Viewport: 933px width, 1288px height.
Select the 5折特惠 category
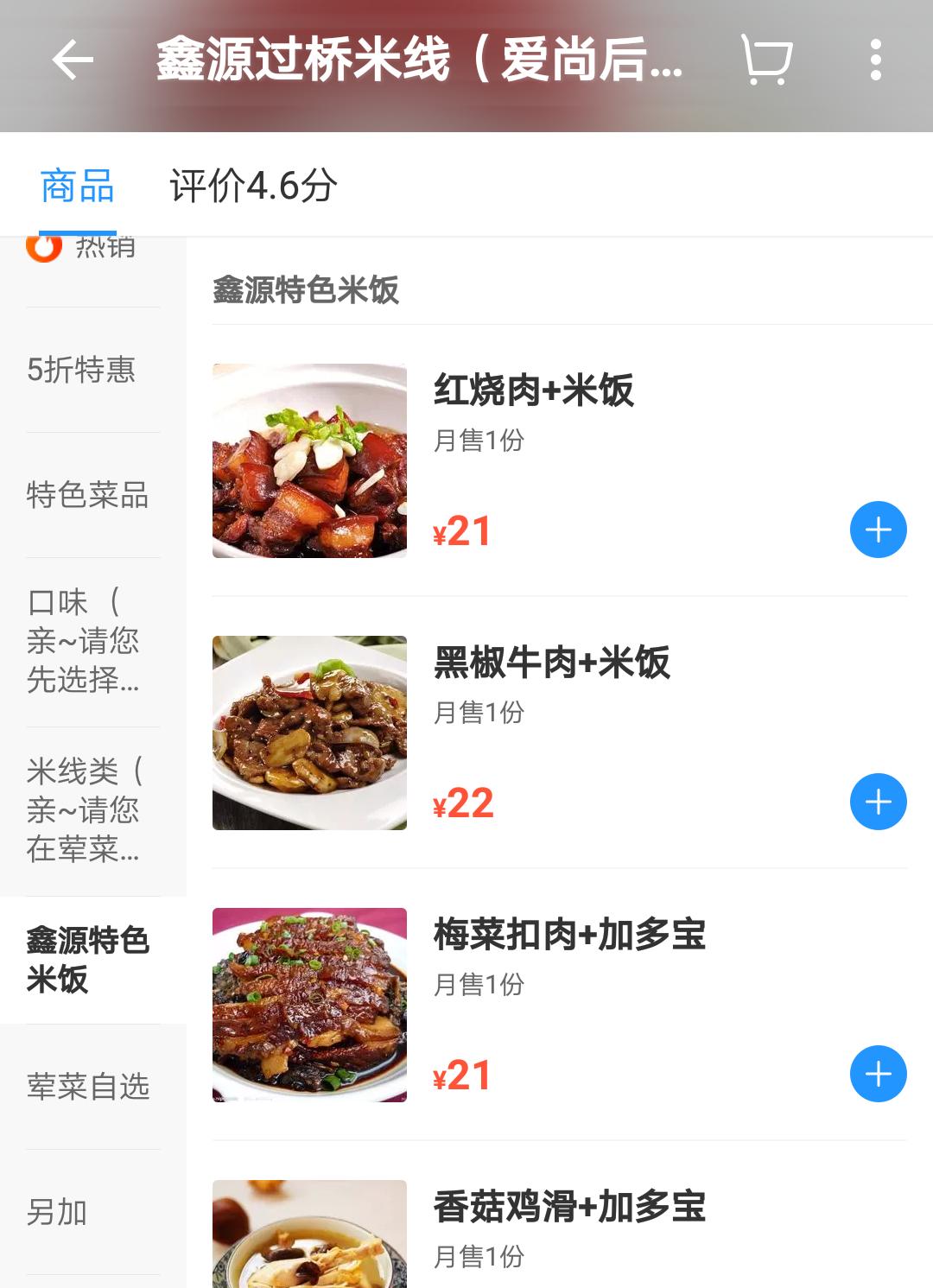(83, 370)
